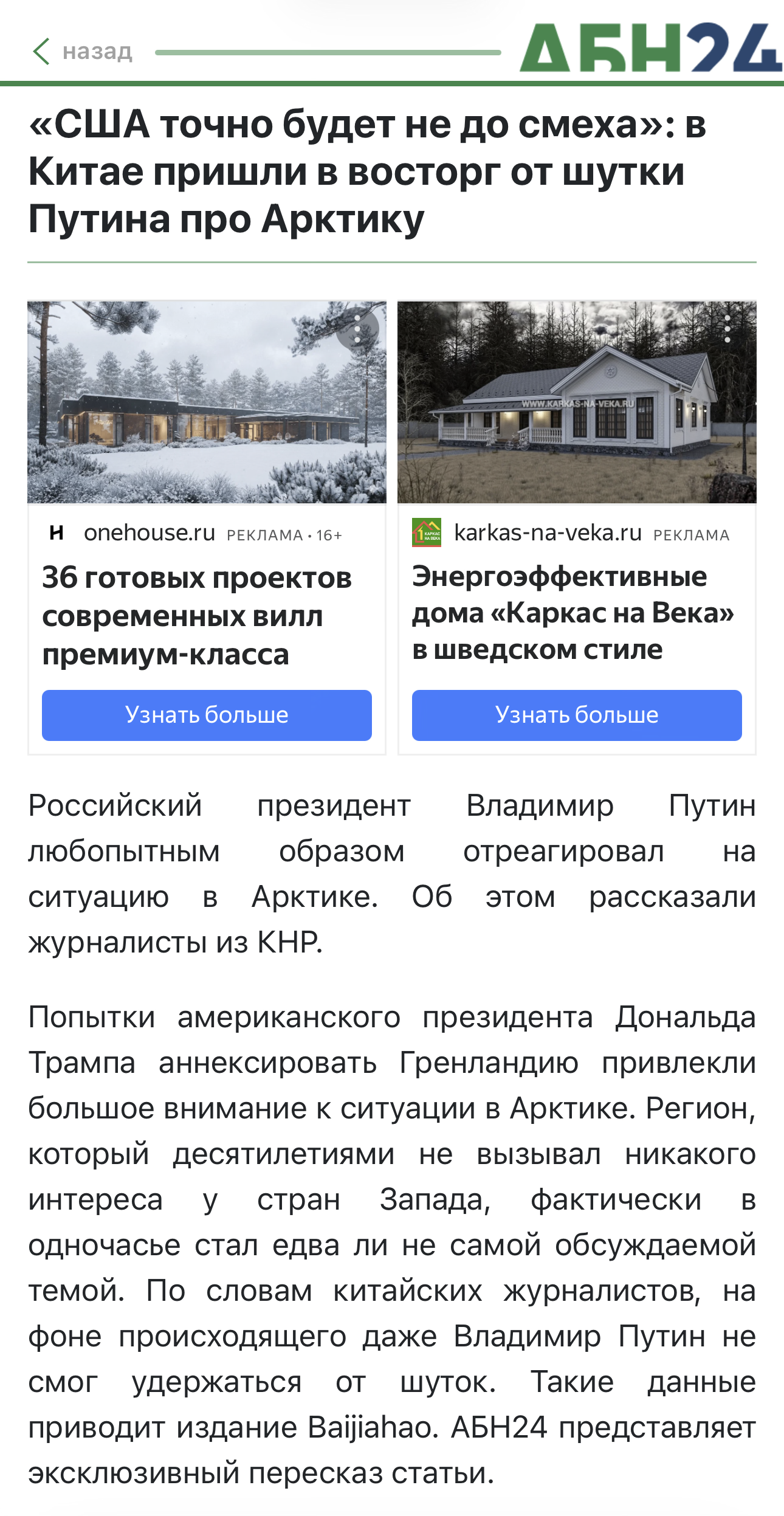Image resolution: width=784 pixels, height=1516 pixels.
Task: Tap Узнать больше under onehouse.ru ad
Action: click(x=207, y=715)
